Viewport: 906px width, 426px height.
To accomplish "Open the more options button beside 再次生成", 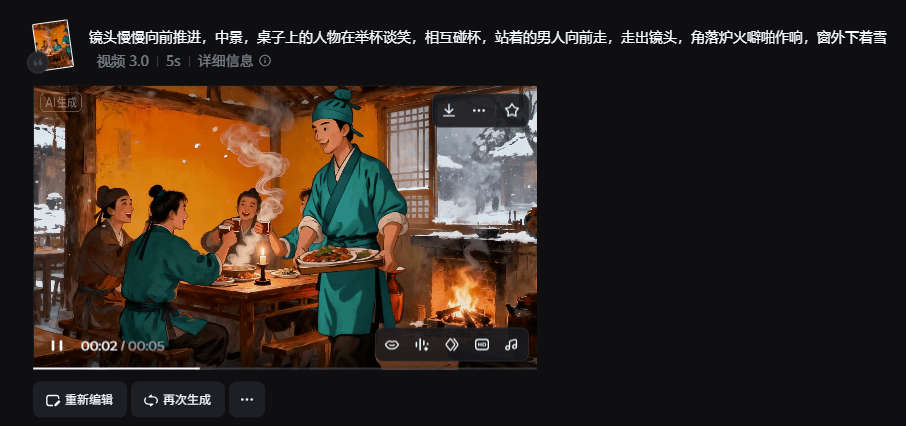I will click(x=247, y=400).
